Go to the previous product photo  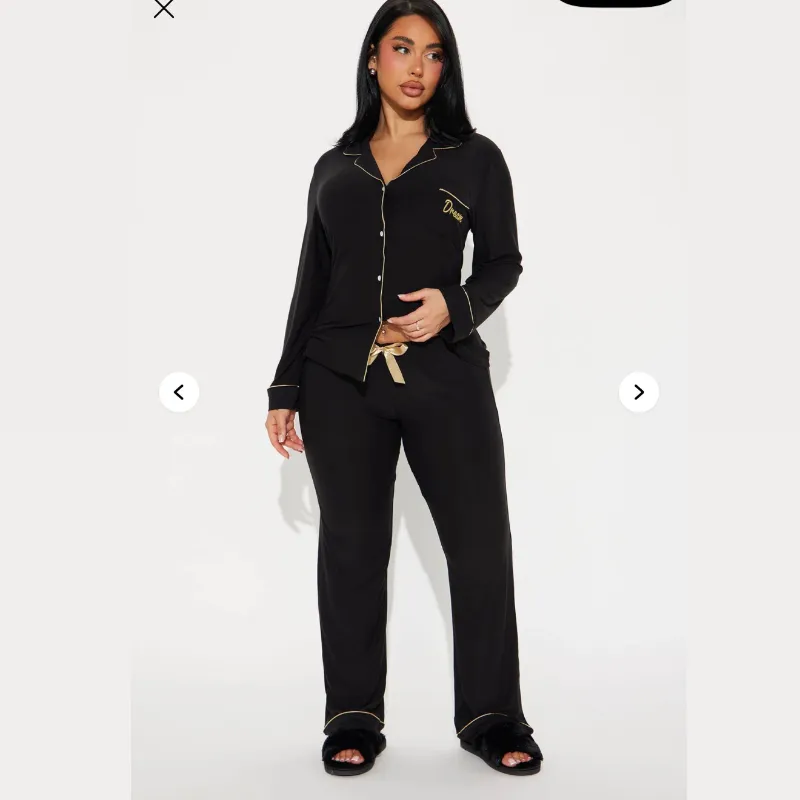(179, 392)
